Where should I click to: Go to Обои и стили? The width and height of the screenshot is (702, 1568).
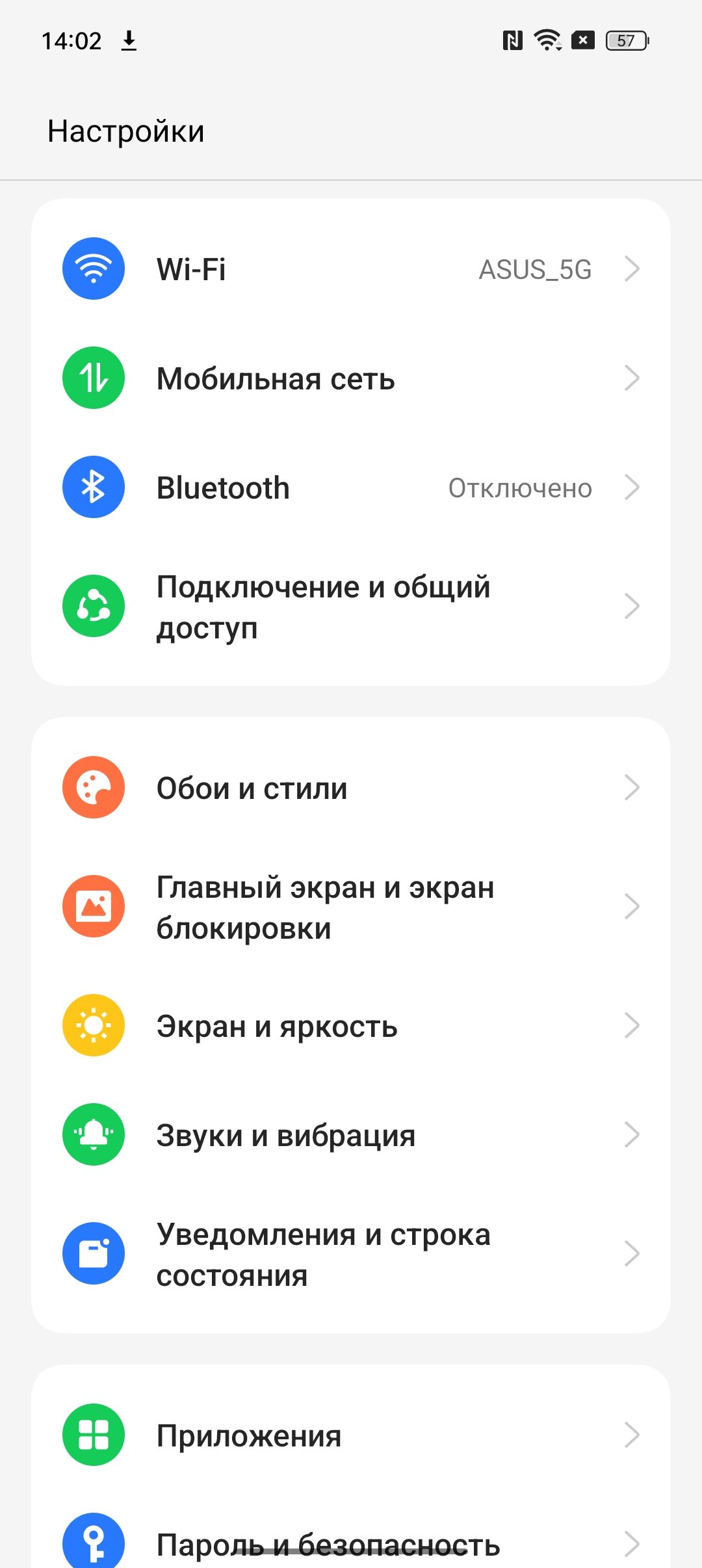coord(351,787)
